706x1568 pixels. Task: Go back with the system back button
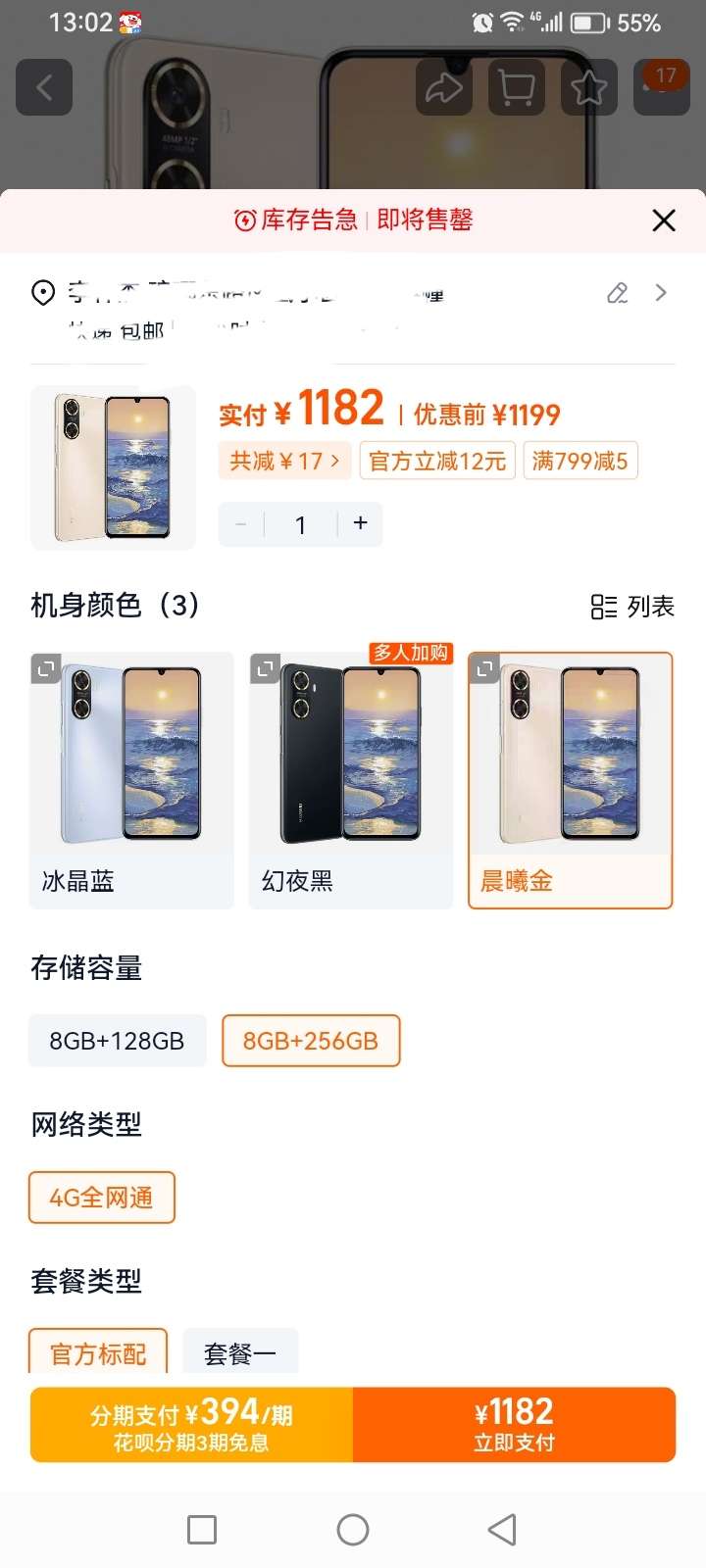(502, 1530)
